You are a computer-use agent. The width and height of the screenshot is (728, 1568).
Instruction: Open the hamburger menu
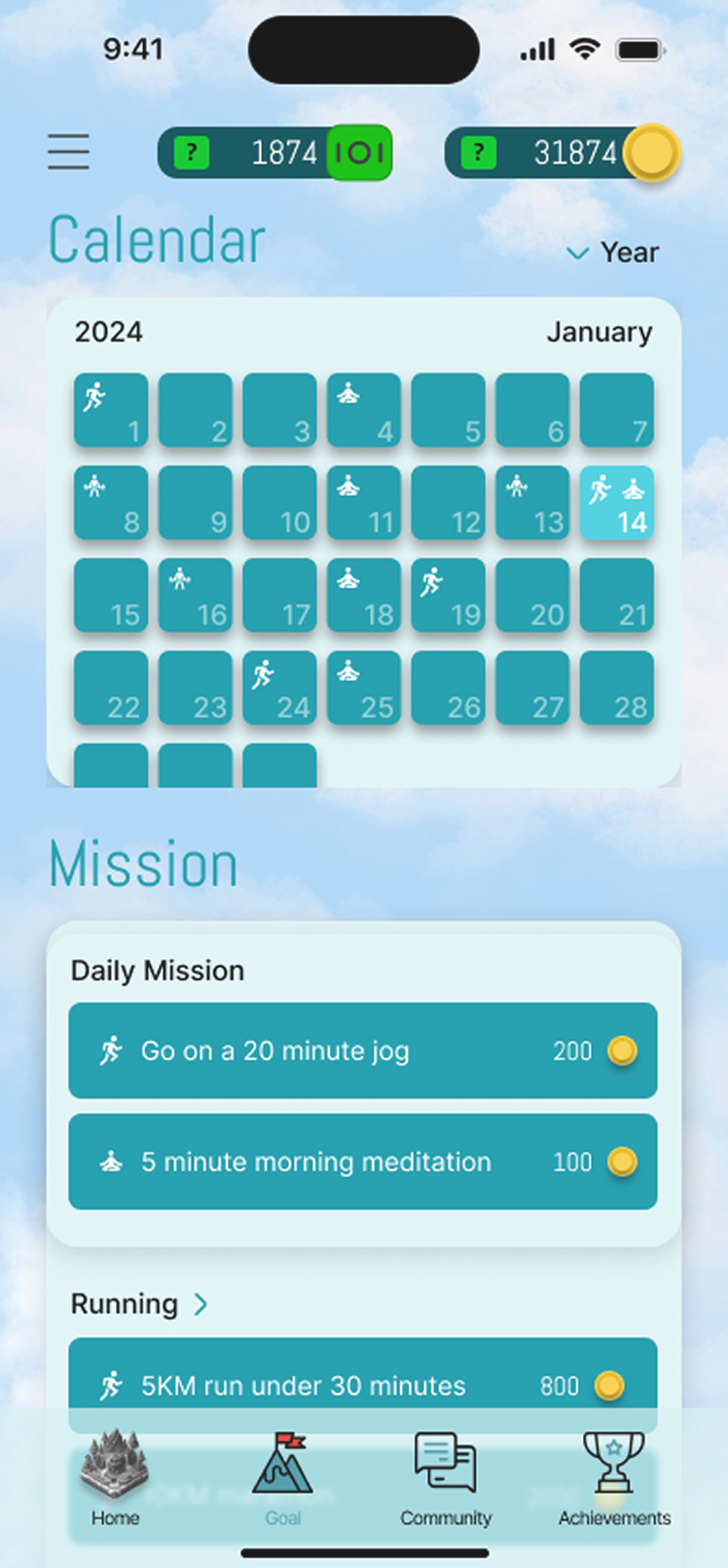coord(68,153)
